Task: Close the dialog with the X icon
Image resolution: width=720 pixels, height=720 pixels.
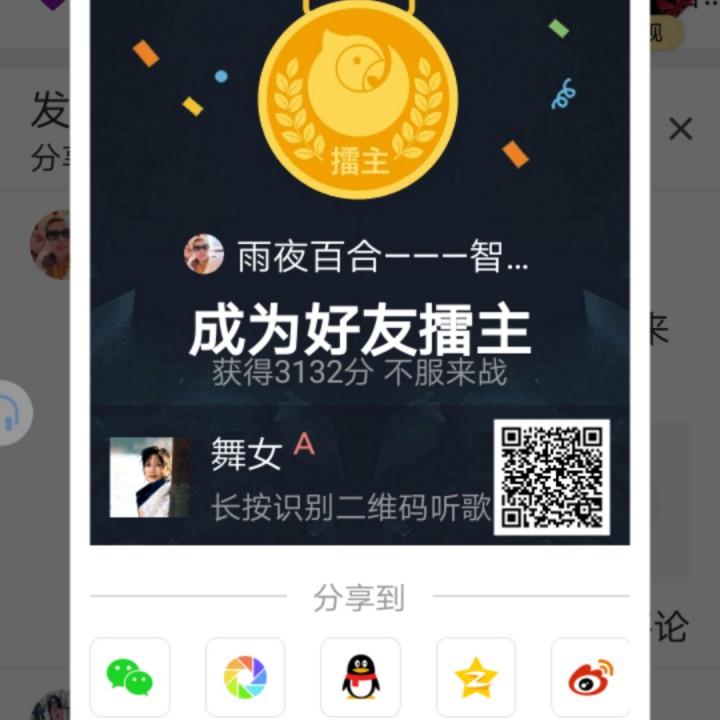Action: (x=681, y=129)
